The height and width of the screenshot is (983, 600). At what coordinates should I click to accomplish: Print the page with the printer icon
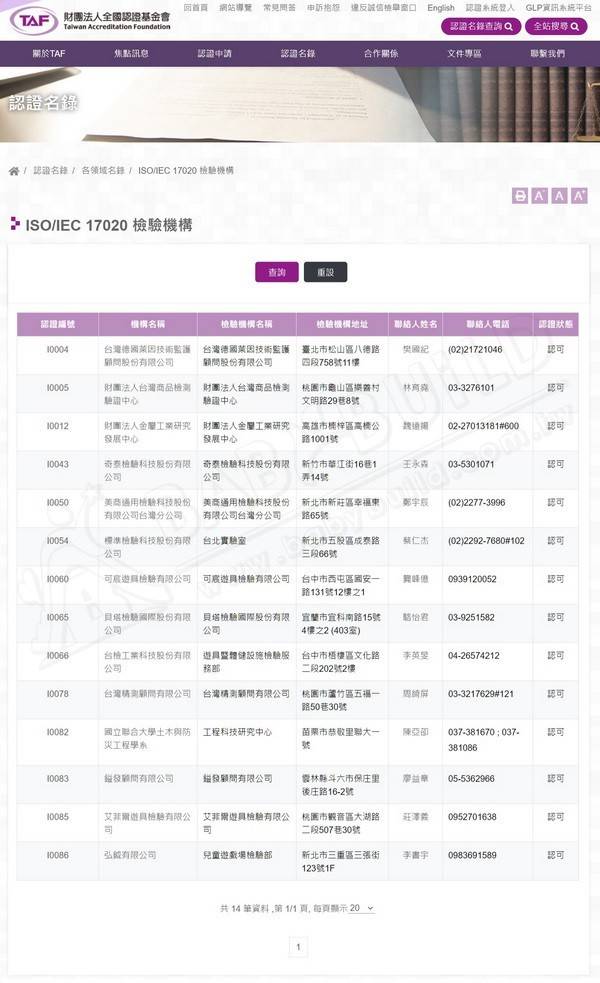520,196
